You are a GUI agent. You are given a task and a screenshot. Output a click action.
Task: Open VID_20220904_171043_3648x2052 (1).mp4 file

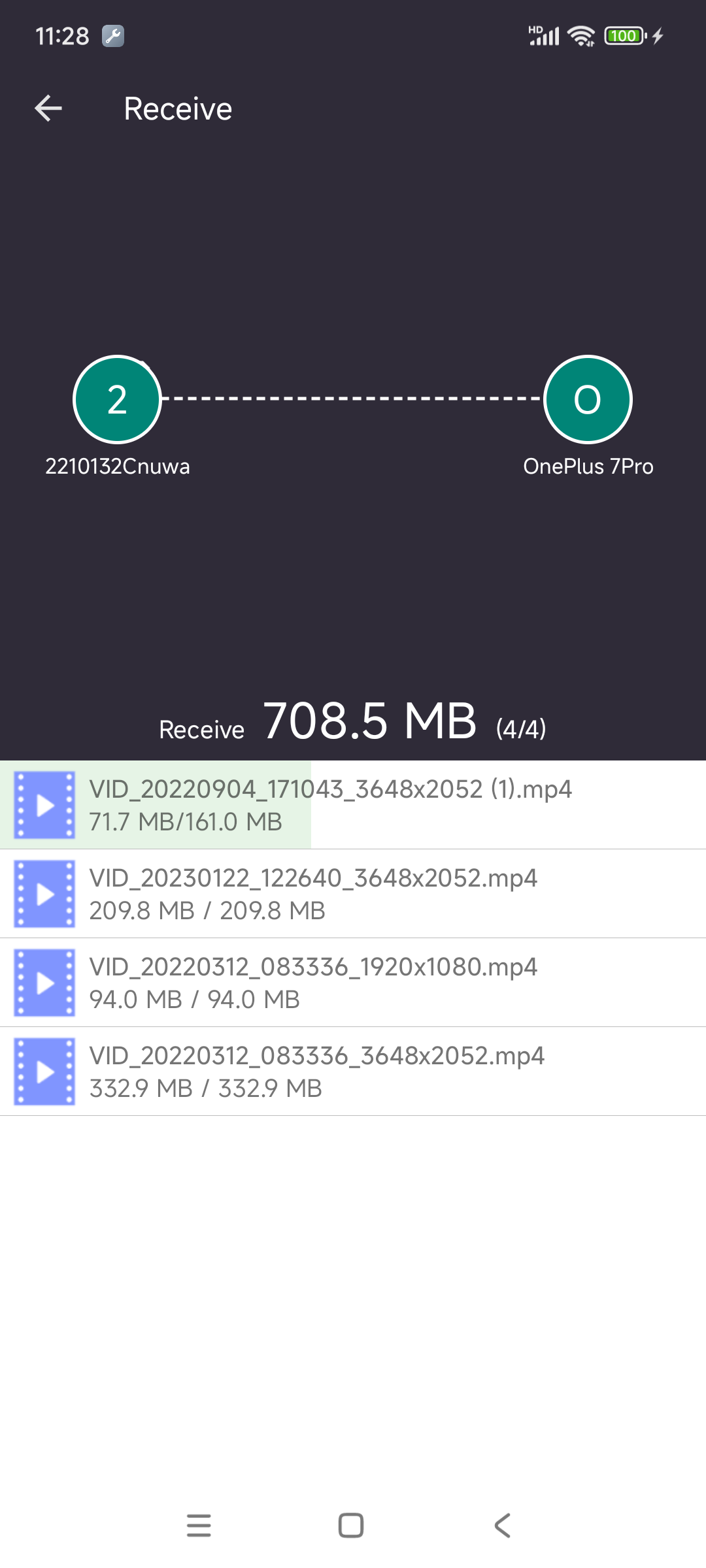(x=330, y=805)
